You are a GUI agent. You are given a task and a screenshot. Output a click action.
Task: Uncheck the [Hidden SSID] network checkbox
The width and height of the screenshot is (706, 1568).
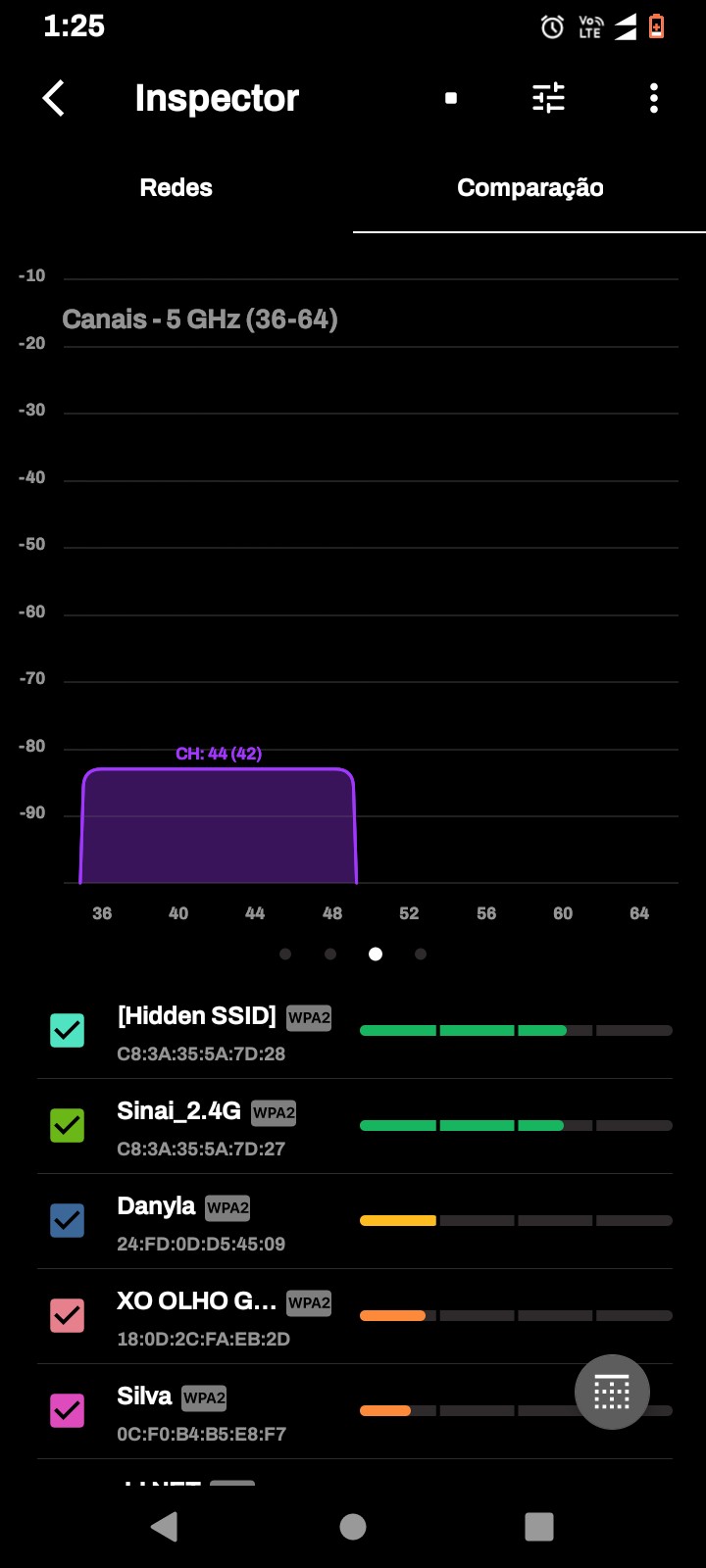coord(68,1030)
